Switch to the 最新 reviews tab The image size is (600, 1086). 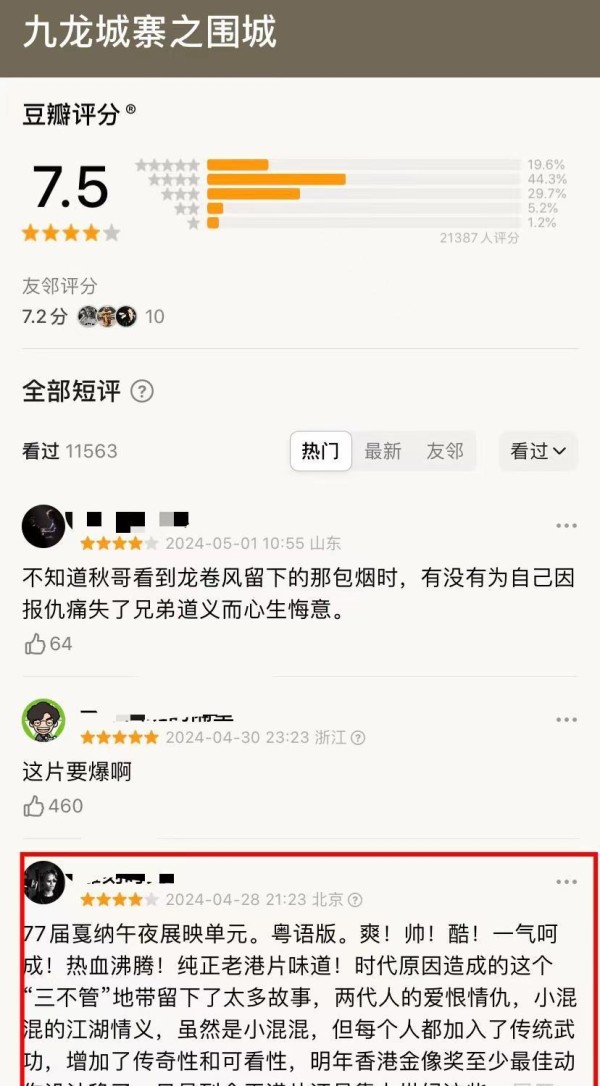point(382,451)
